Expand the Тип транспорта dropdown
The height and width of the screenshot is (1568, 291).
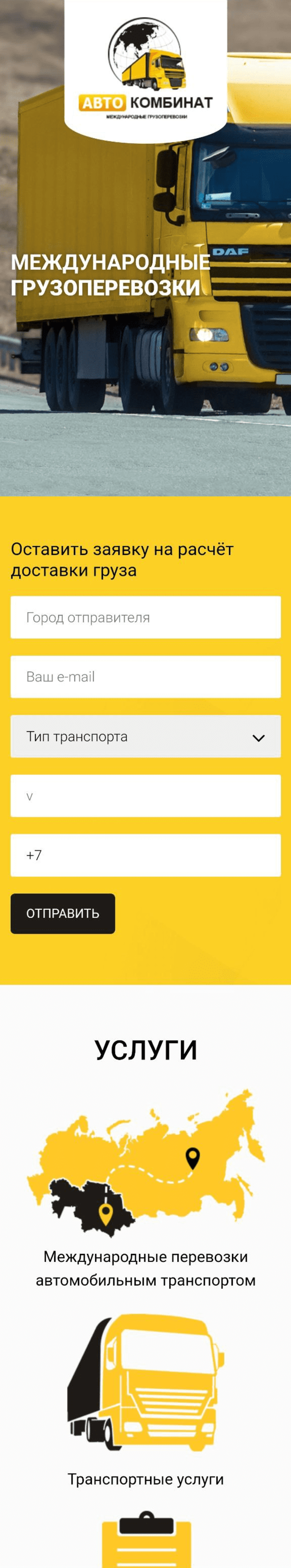[145, 736]
